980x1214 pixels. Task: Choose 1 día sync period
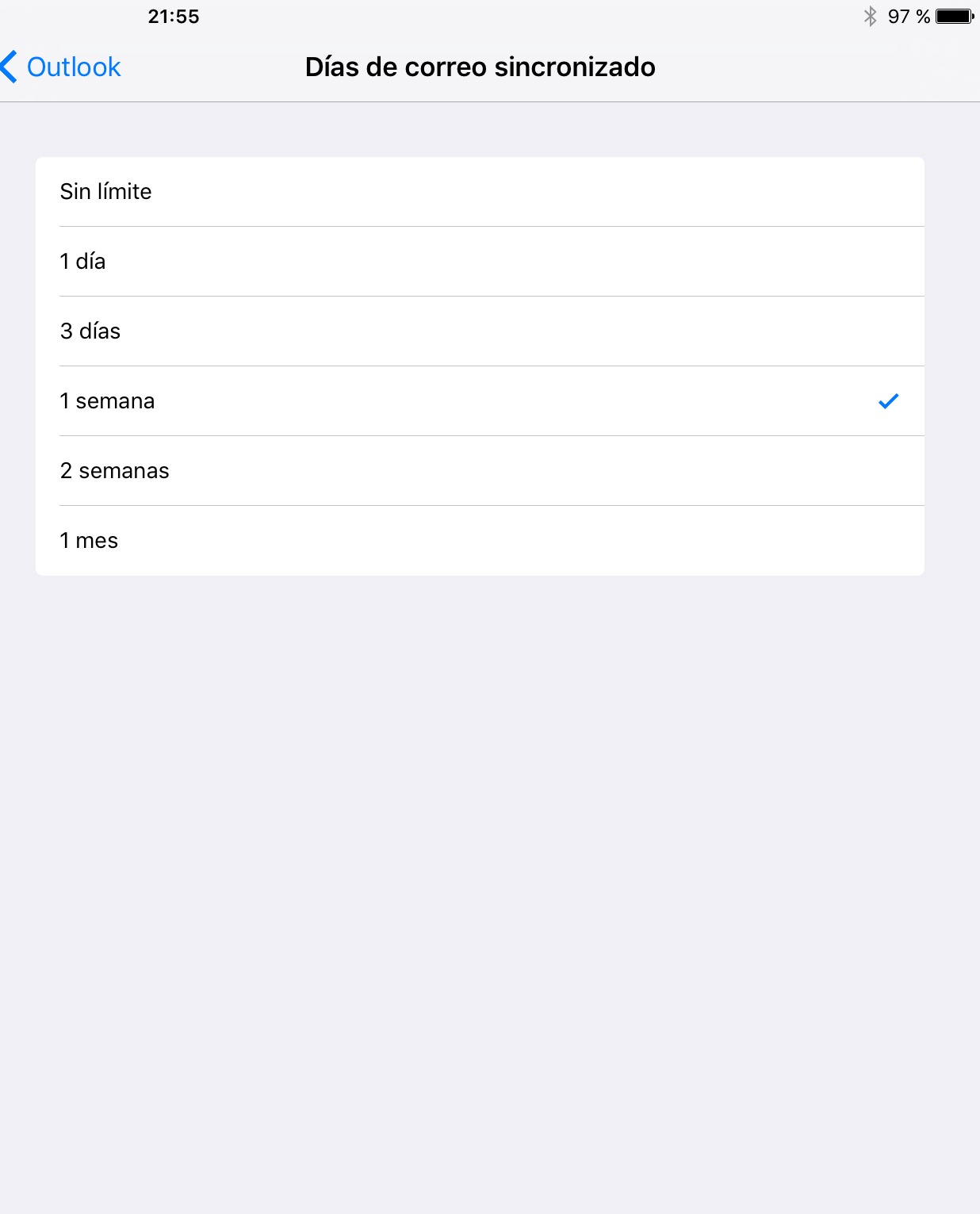[x=480, y=262]
